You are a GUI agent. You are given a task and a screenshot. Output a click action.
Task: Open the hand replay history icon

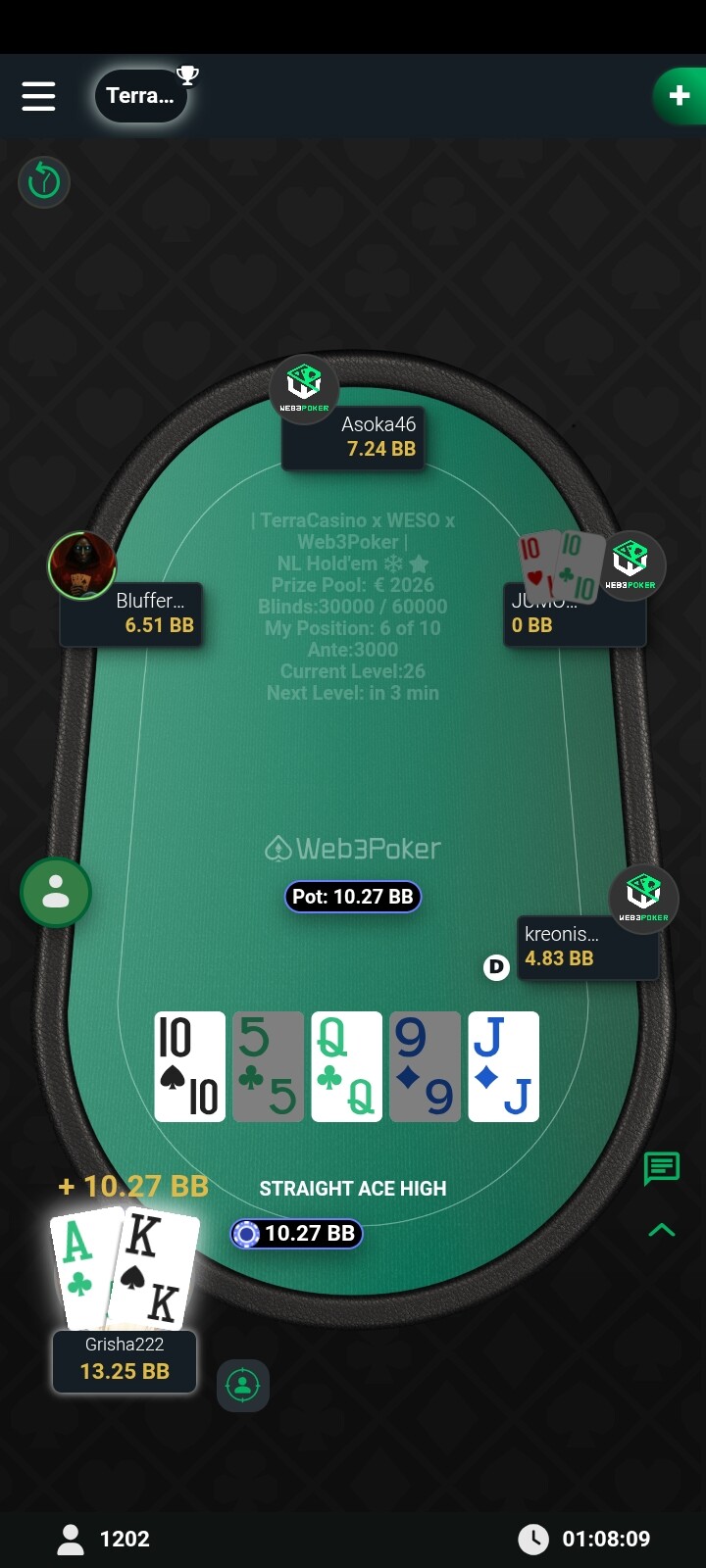tap(44, 181)
